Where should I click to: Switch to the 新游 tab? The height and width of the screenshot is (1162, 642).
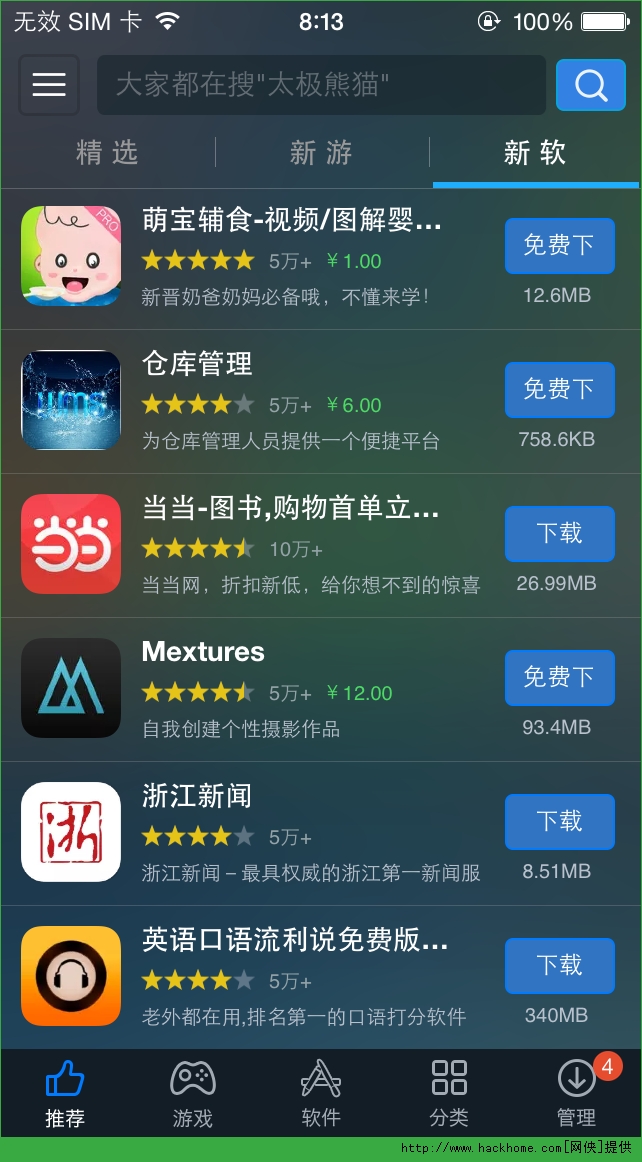click(x=321, y=153)
